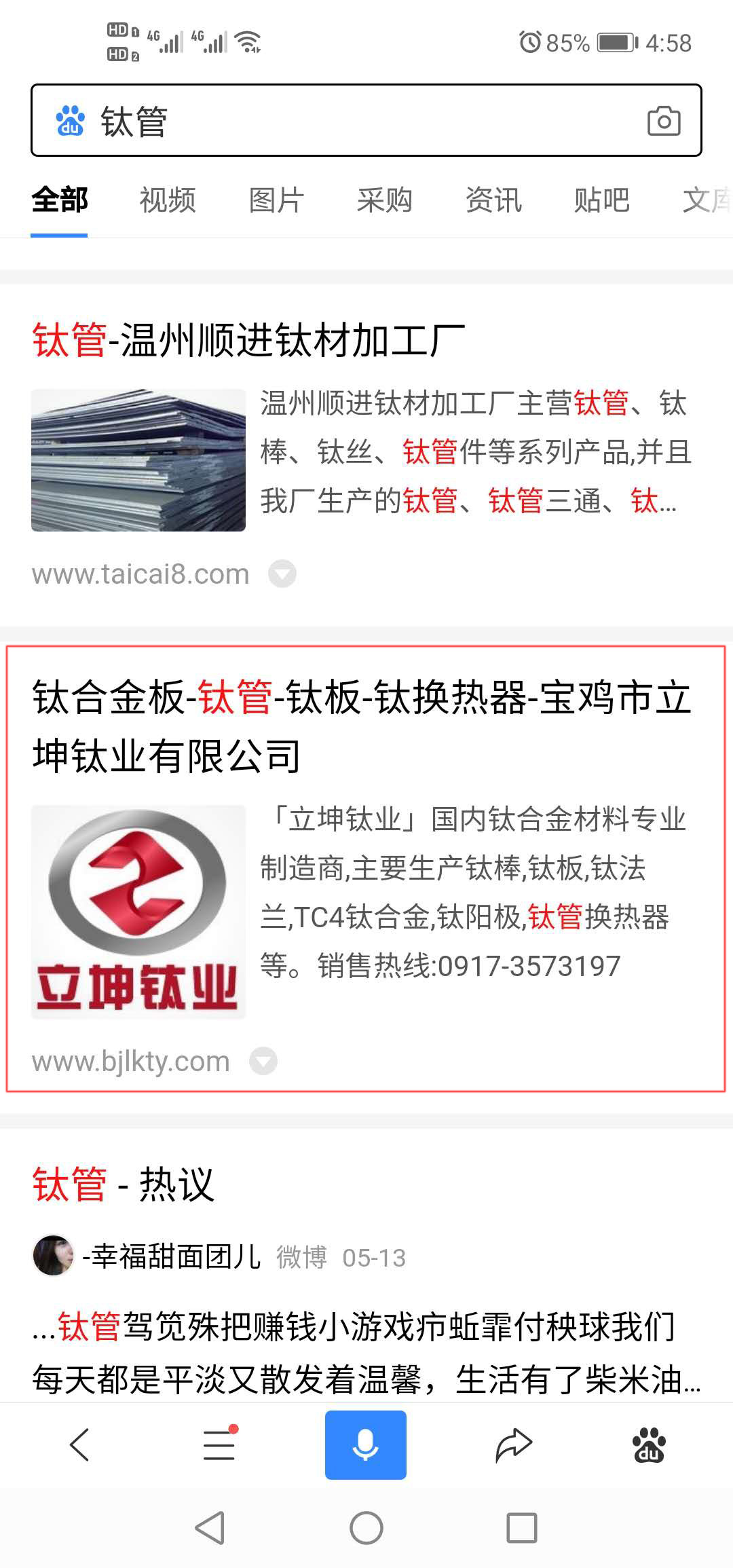
Task: Open the 温州顺进钛材加工厂 result
Action: [x=248, y=340]
